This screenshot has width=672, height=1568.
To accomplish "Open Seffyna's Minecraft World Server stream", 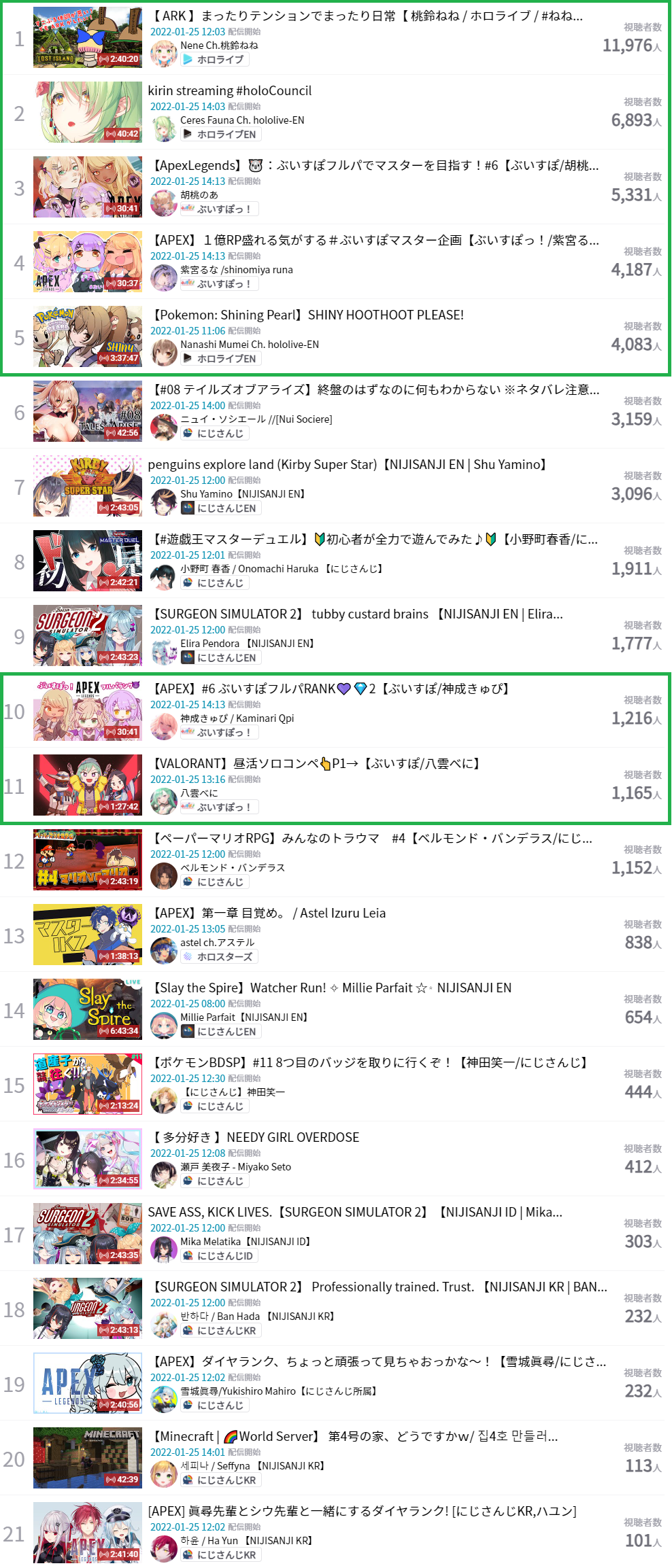I will click(x=354, y=1436).
